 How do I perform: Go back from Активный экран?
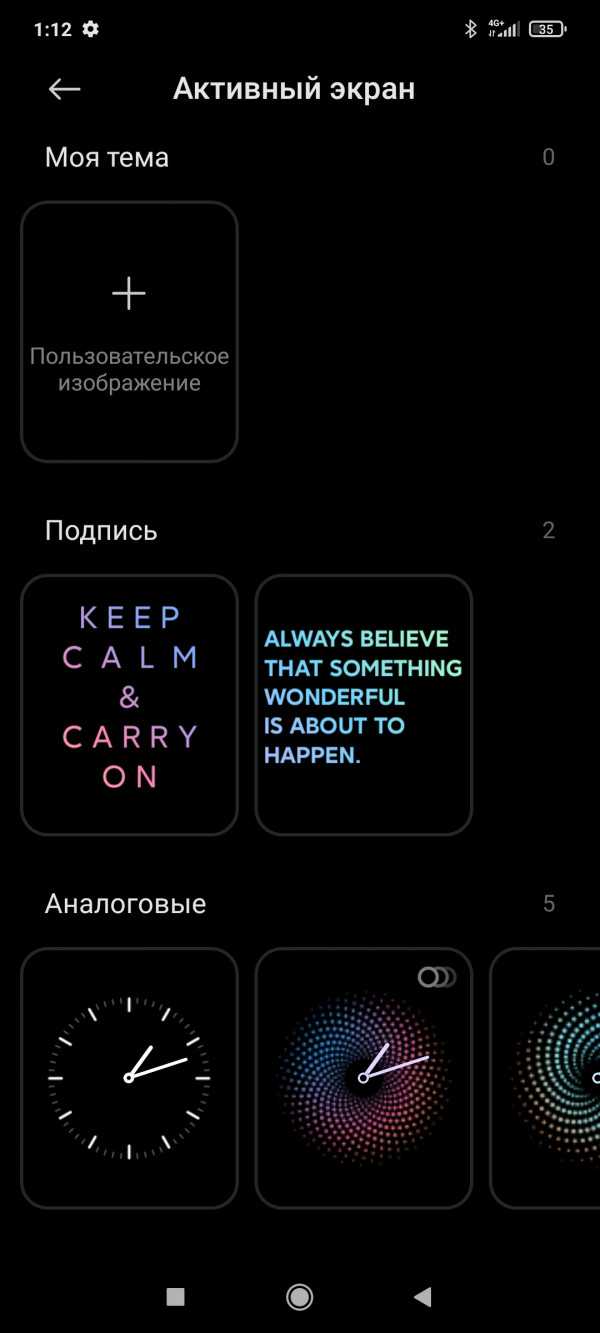coord(65,89)
